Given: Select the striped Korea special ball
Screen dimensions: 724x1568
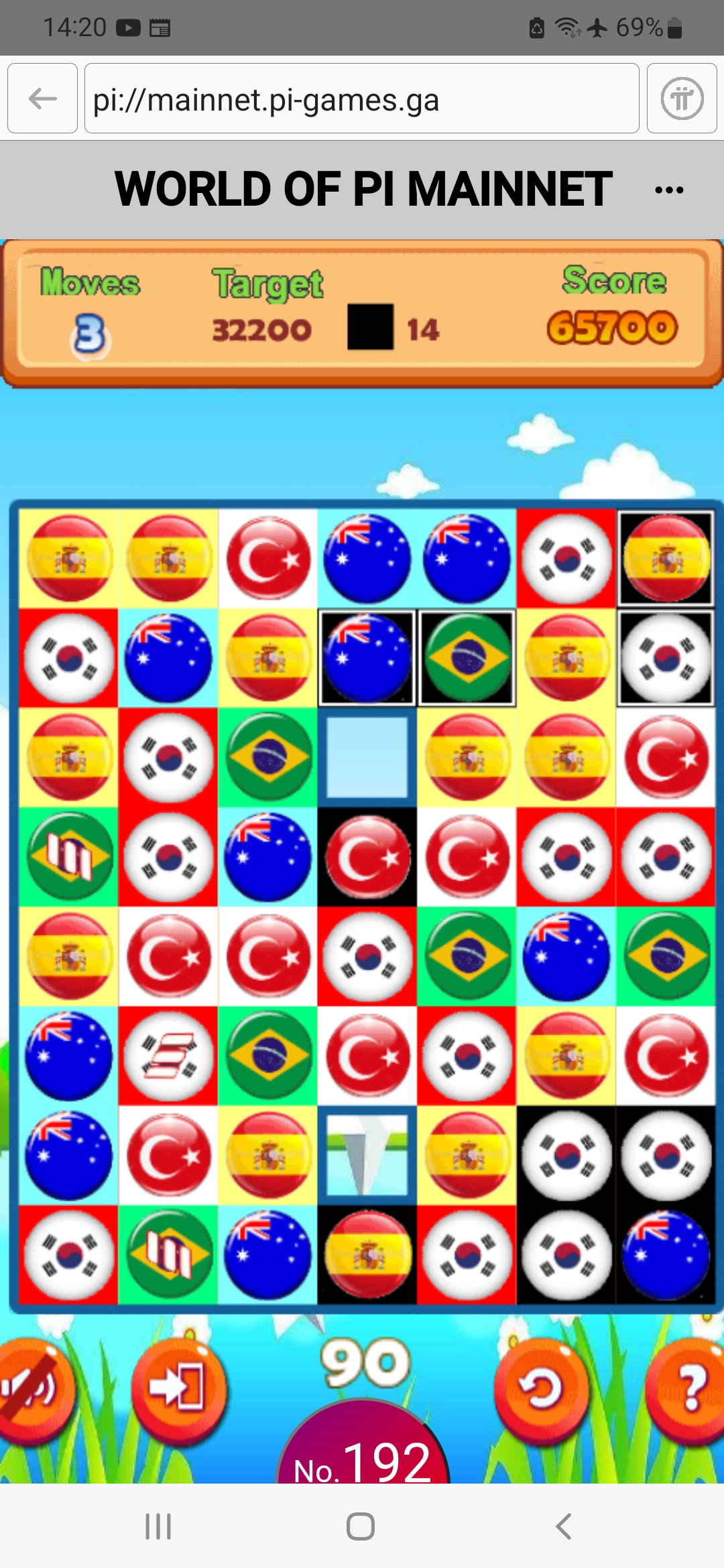Looking at the screenshot, I should 169,1057.
